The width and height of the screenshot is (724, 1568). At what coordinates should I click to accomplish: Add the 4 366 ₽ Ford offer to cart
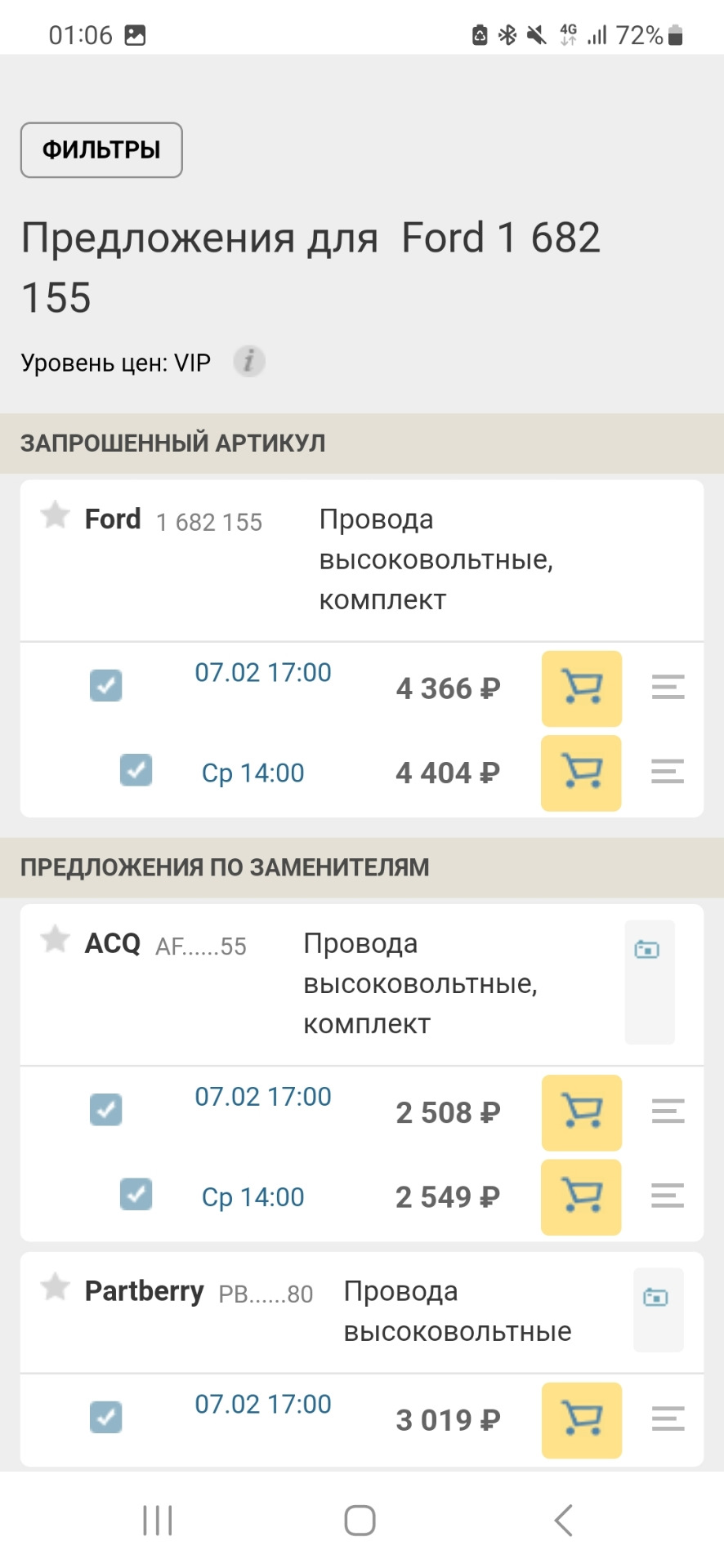click(581, 688)
